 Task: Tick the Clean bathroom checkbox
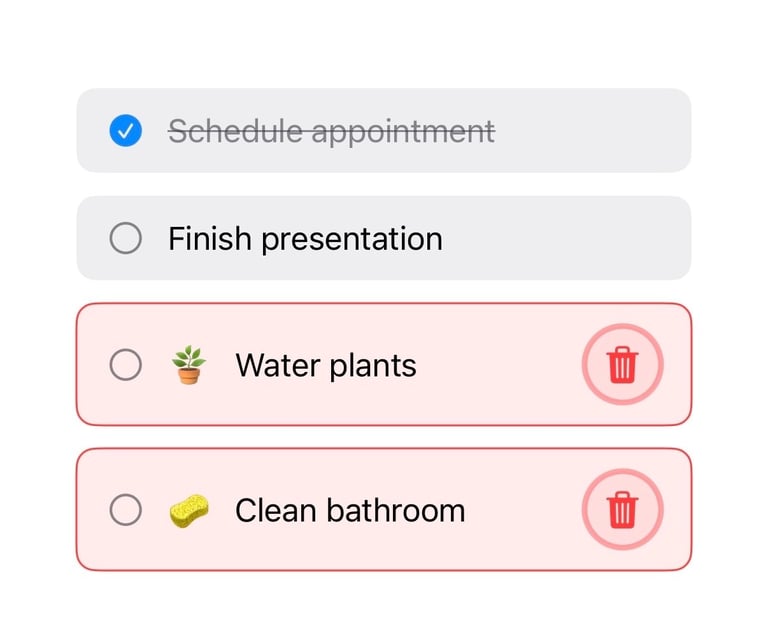coord(125,510)
